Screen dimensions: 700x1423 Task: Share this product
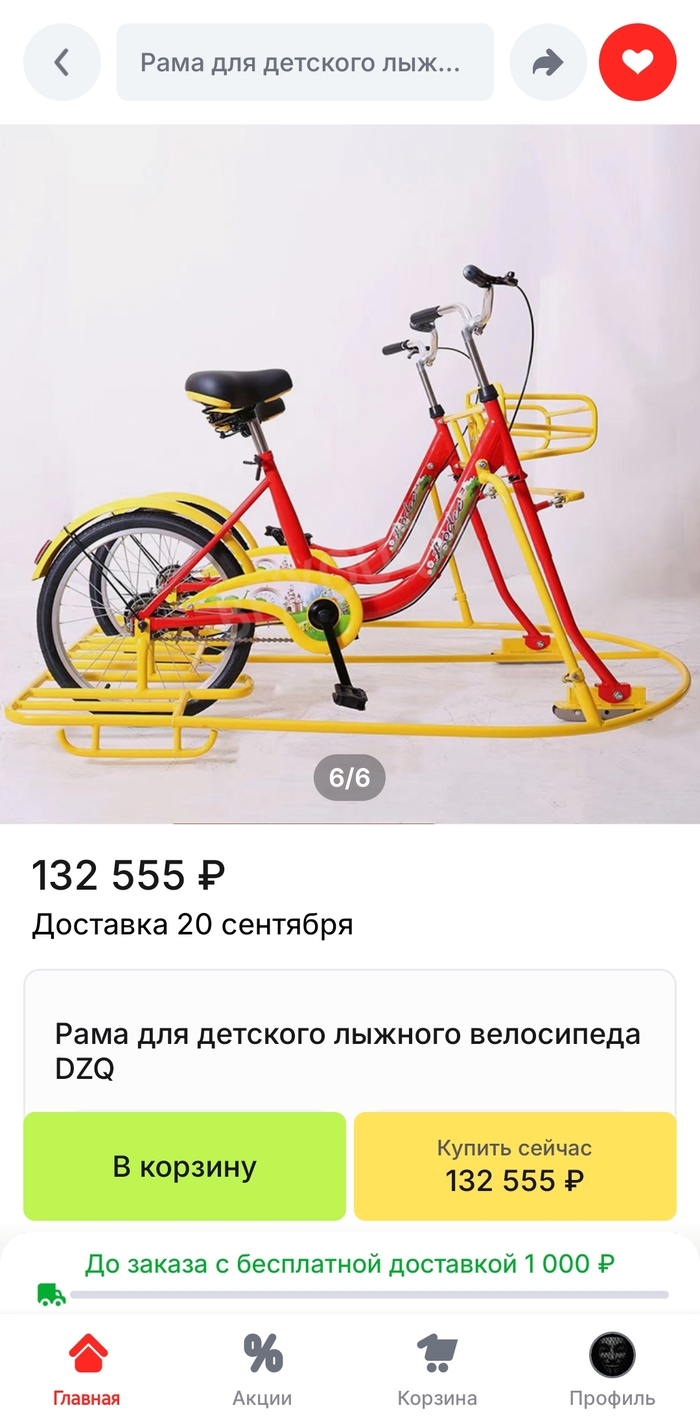click(547, 63)
